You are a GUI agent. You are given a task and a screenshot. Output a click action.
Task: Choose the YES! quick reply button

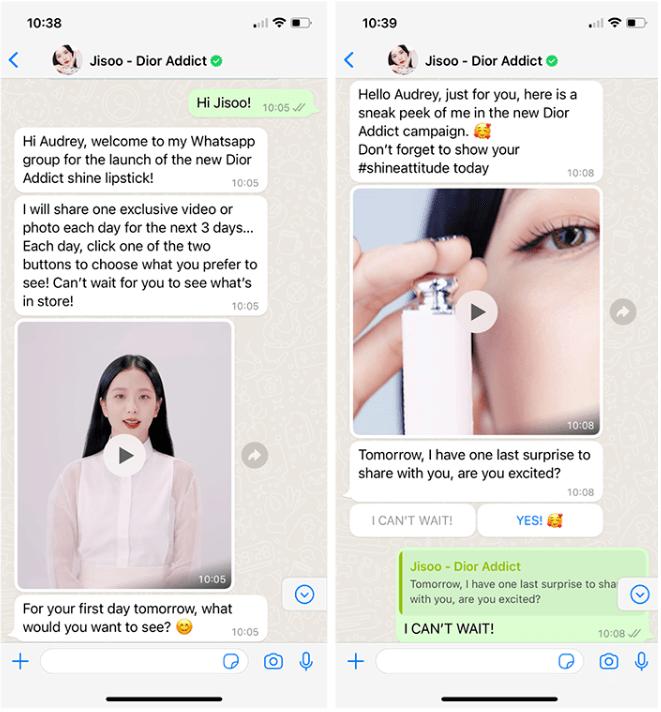[539, 520]
